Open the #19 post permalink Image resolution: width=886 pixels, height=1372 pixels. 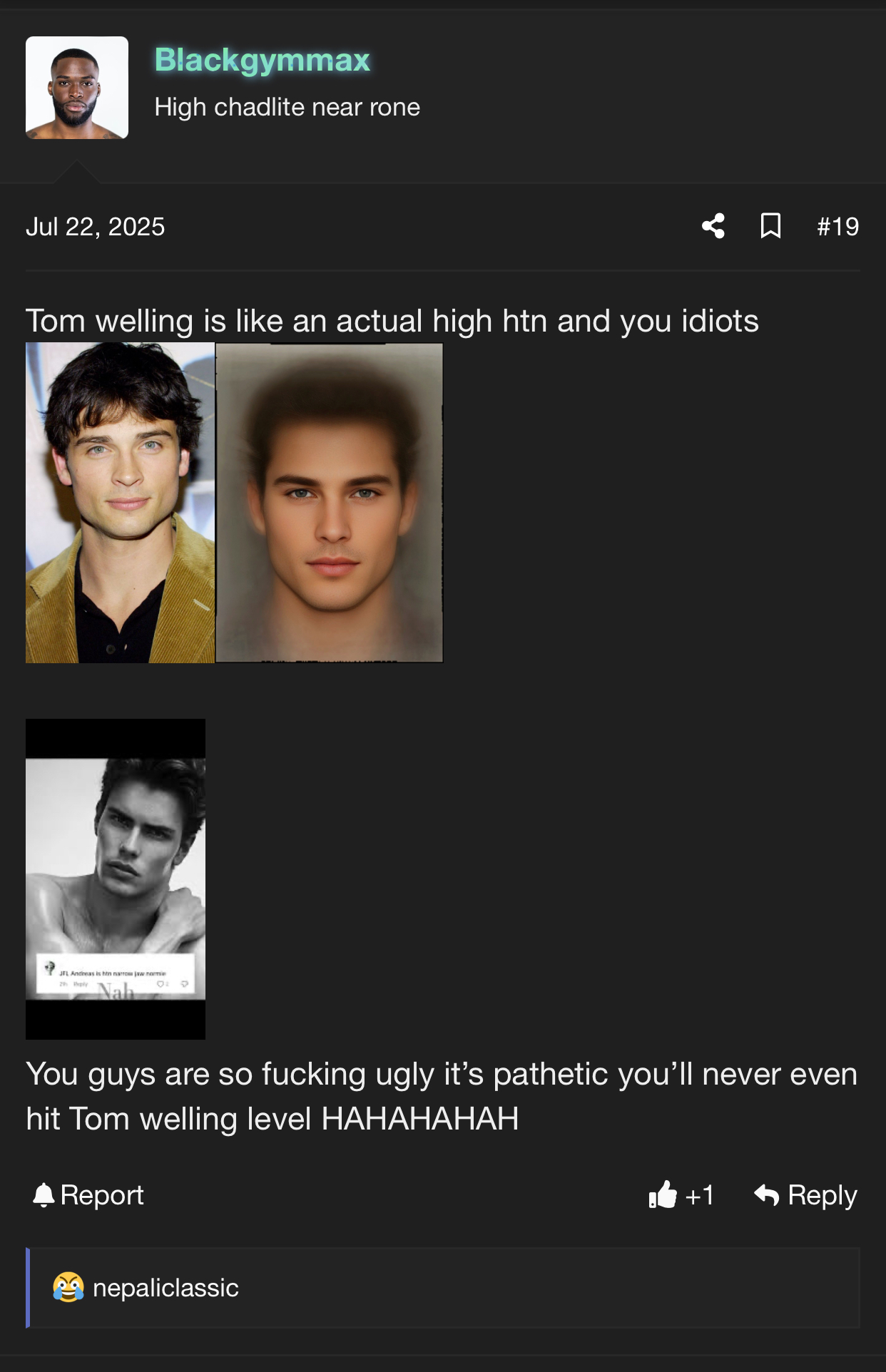837,227
